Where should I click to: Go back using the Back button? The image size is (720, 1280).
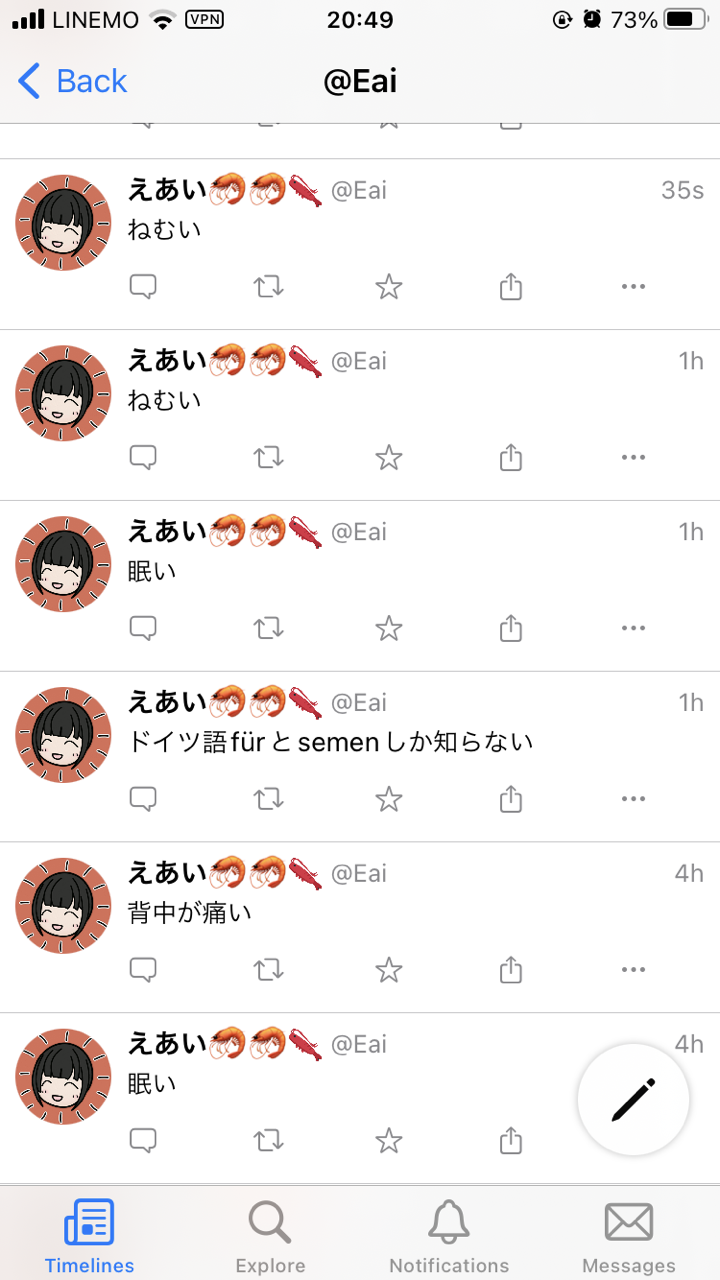[x=73, y=81]
